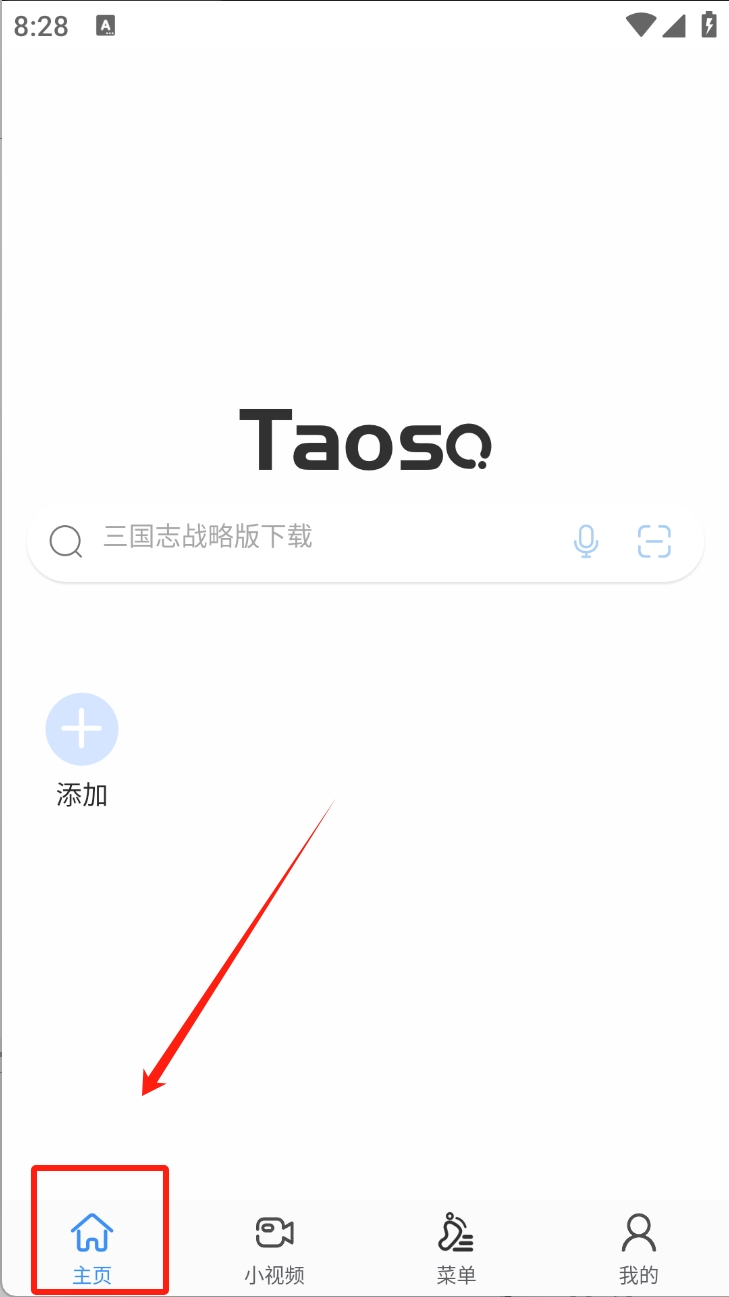Select the 我的 tab
This screenshot has width=729, height=1297.
638,1245
